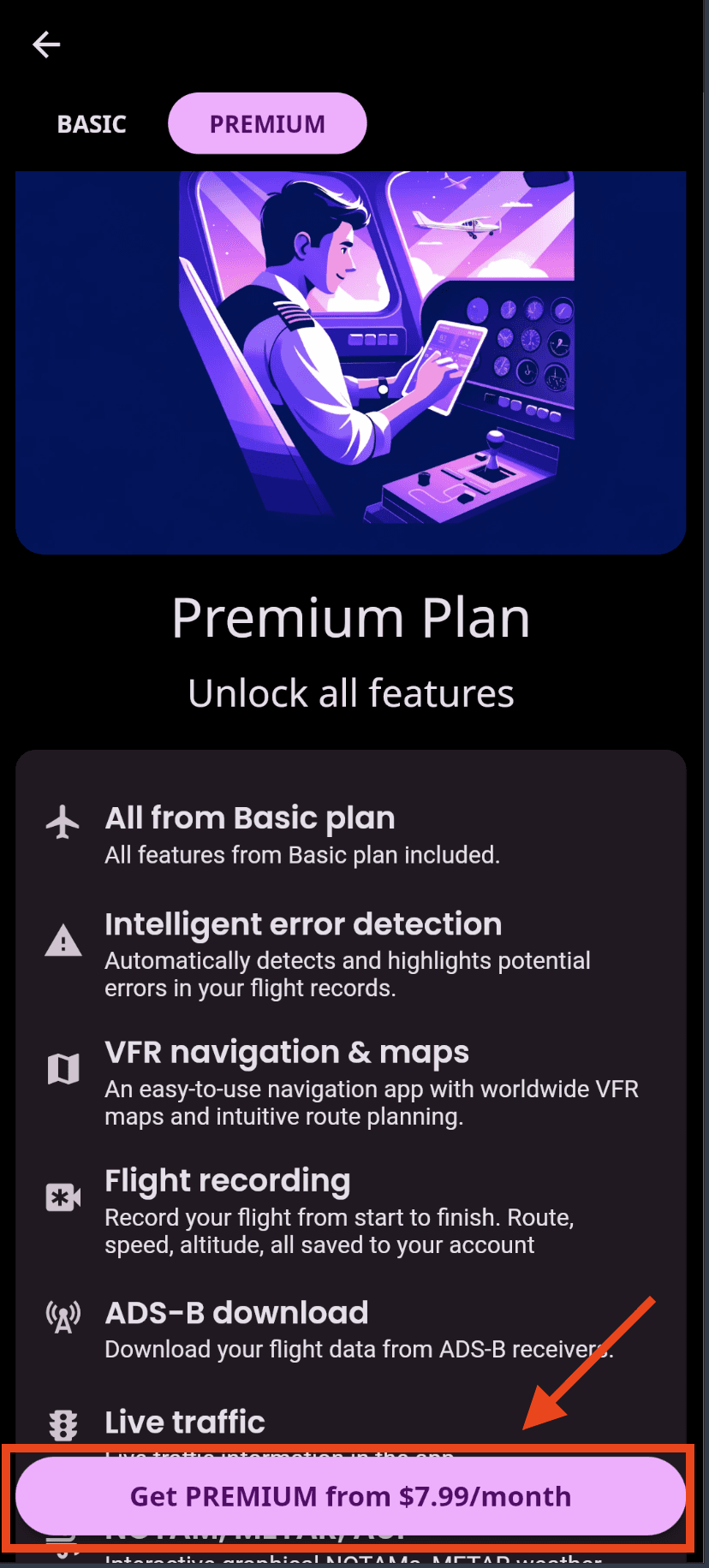The image size is (709, 1568).
Task: Tap the map icon next to VFR navigation
Action: 63,1068
